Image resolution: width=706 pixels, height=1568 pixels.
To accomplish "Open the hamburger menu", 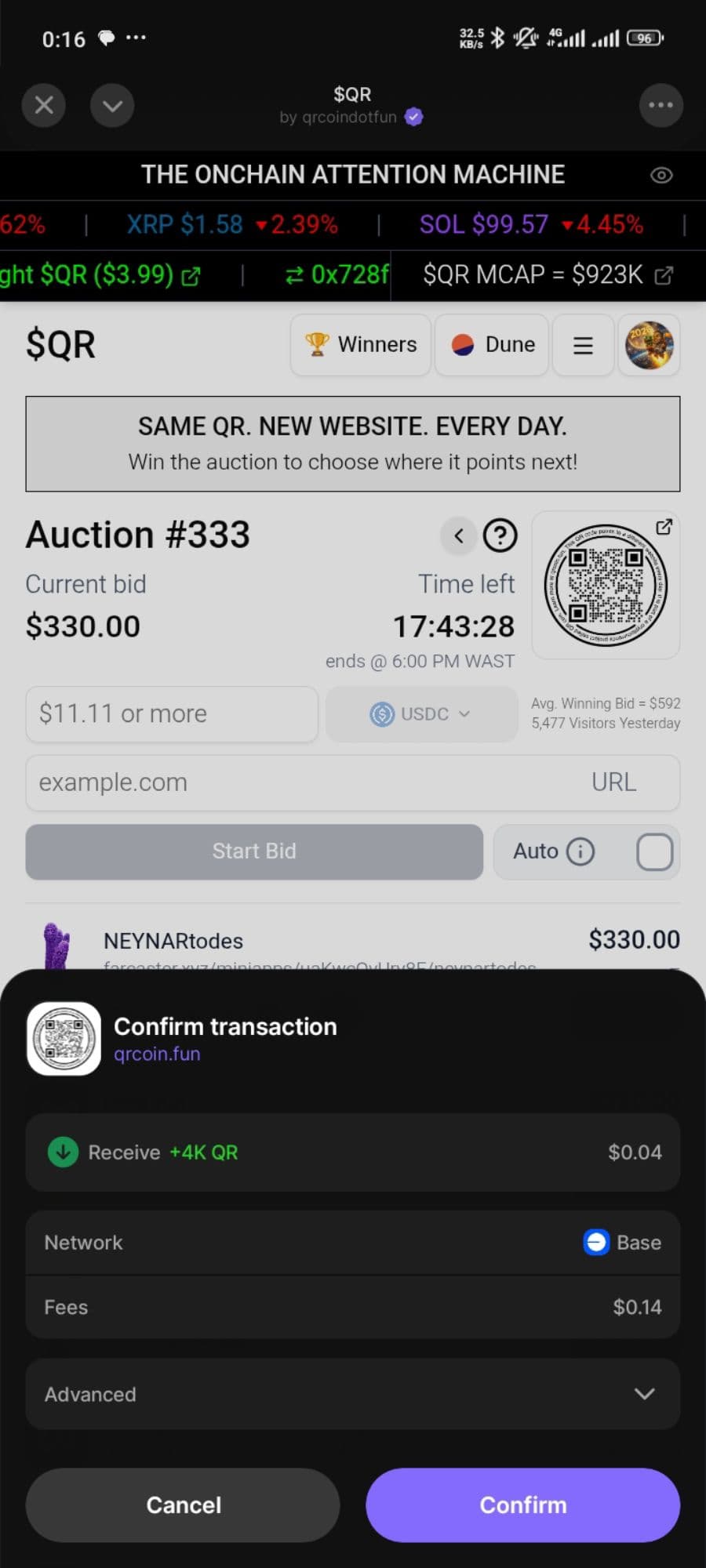I will pyautogui.click(x=583, y=345).
